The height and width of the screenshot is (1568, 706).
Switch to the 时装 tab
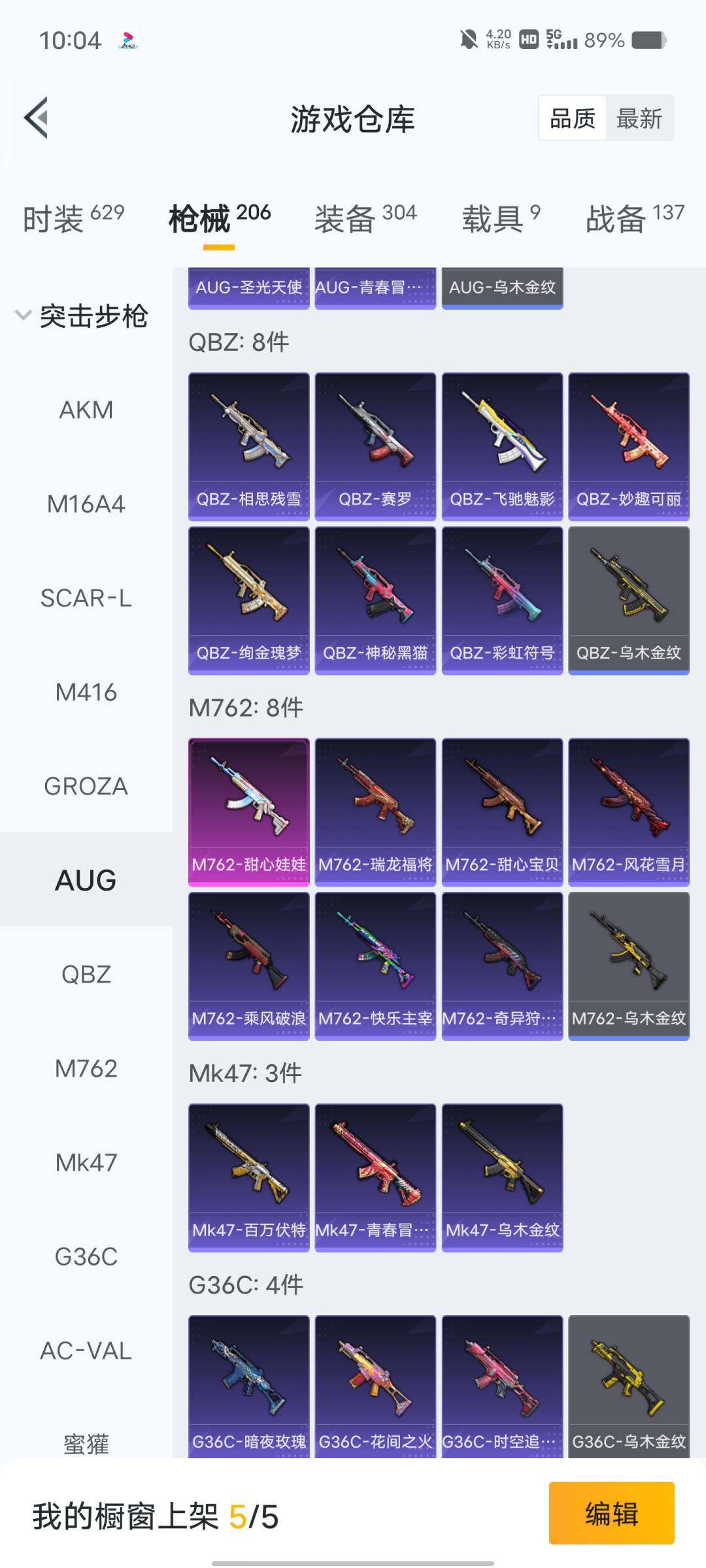tap(73, 218)
